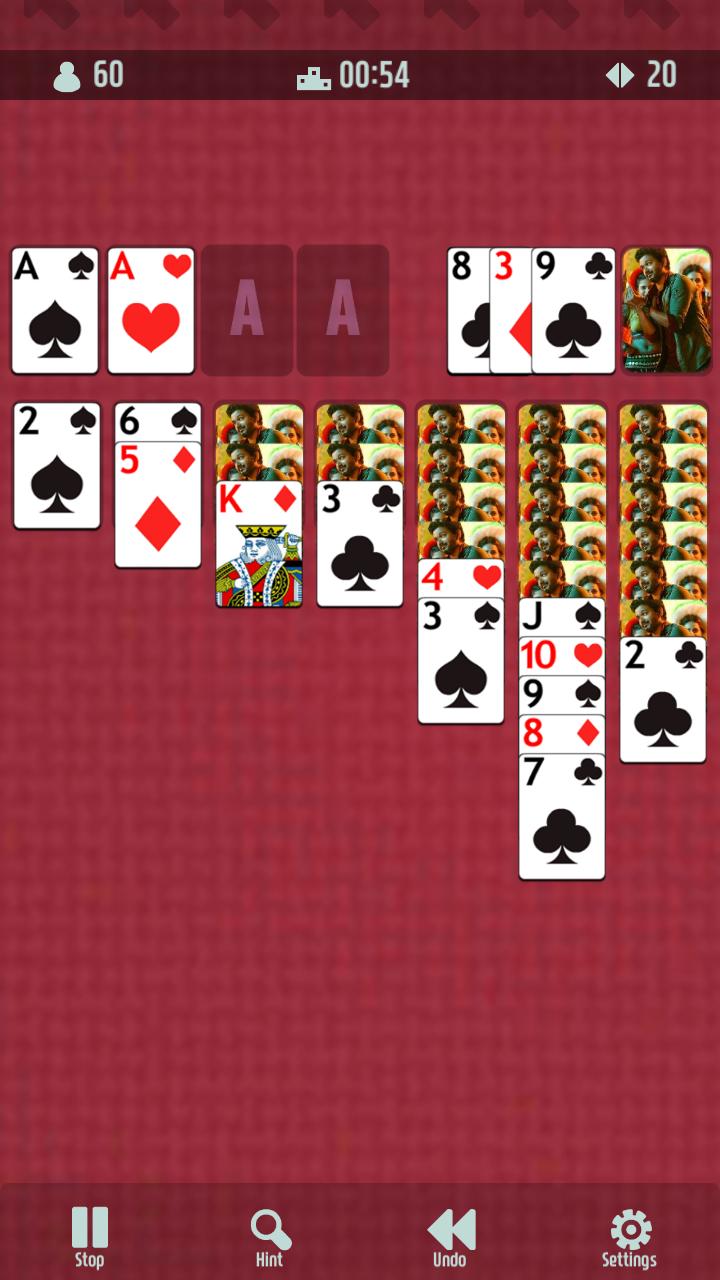720x1280 pixels.
Task: Tap the 6 of spades card
Action: (158, 422)
